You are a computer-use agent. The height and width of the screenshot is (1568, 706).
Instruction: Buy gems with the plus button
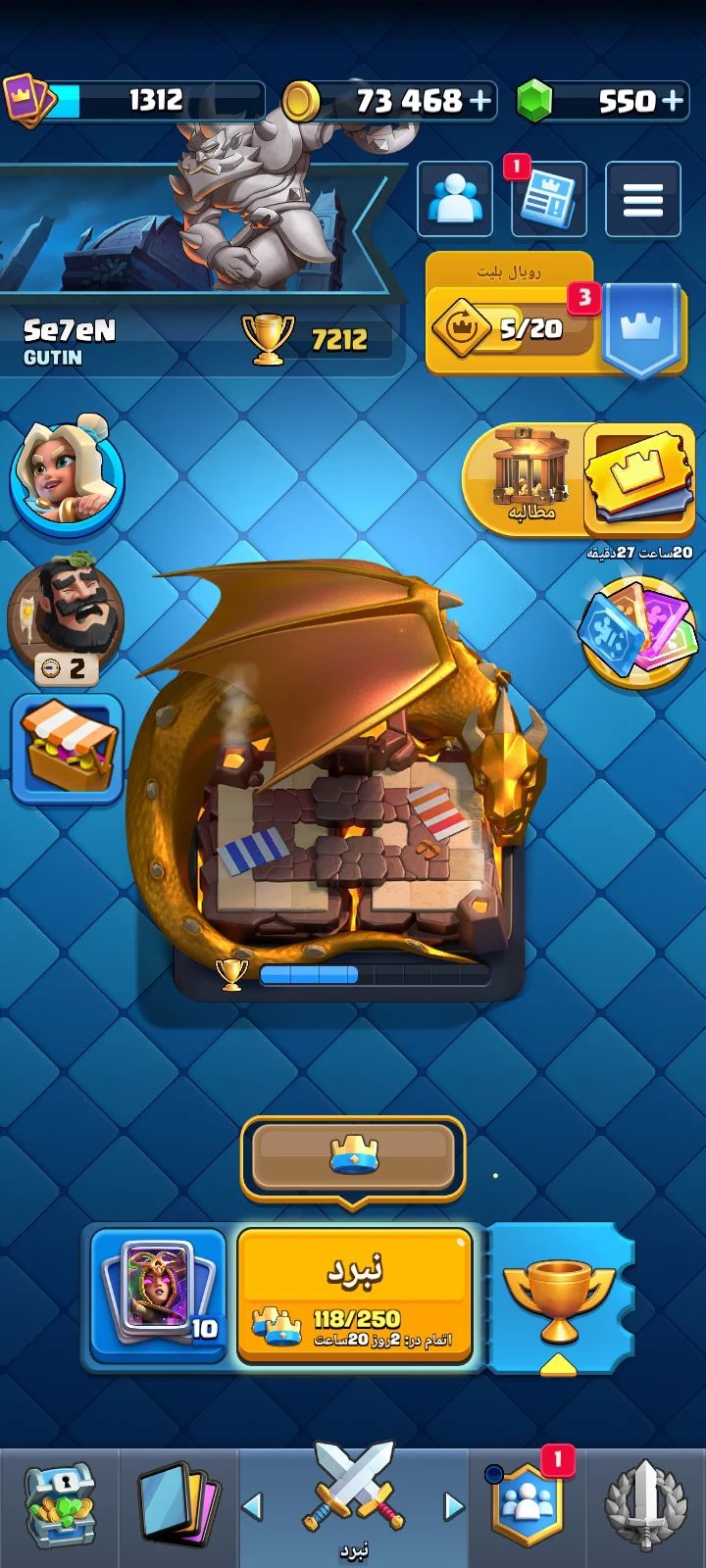(x=673, y=100)
